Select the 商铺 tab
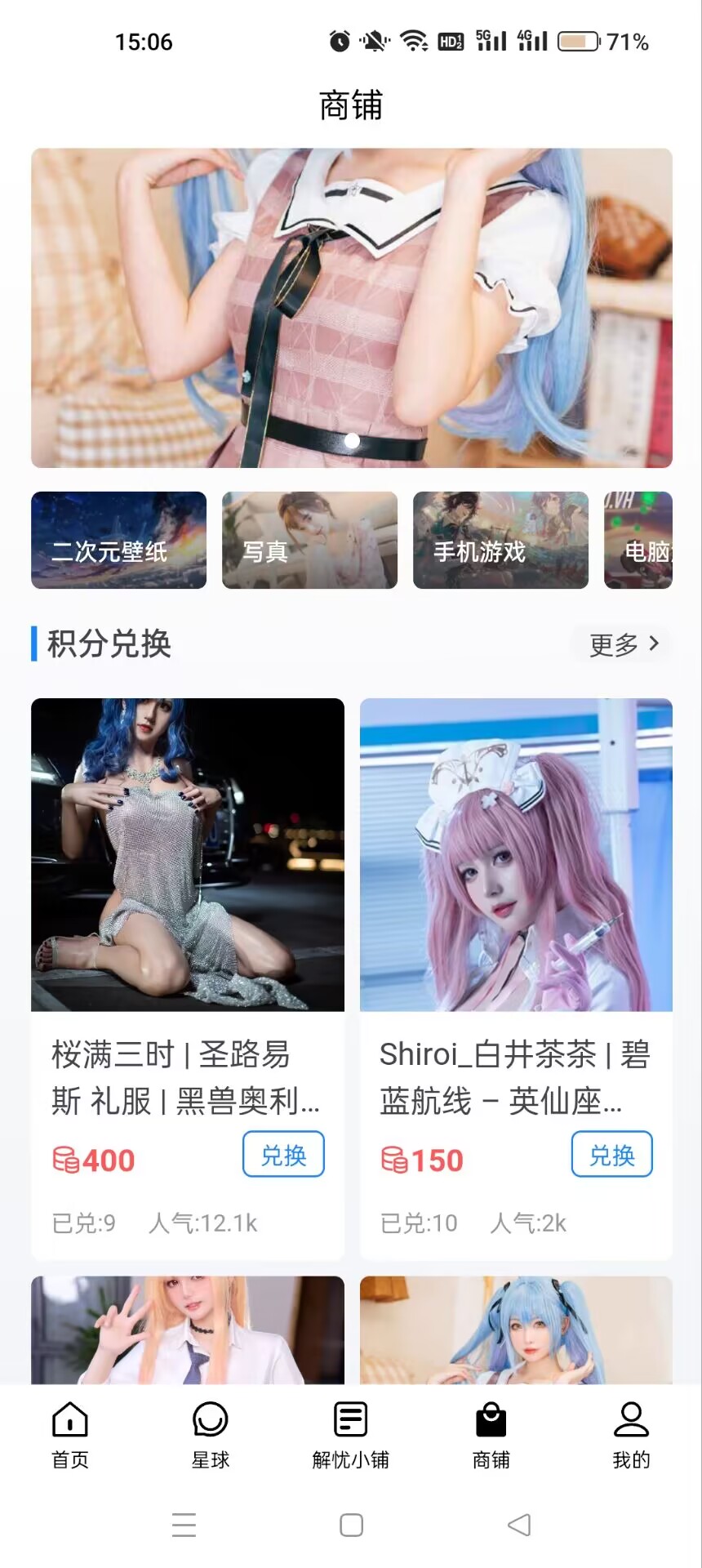Viewport: 702px width, 1568px height. coord(491,1435)
